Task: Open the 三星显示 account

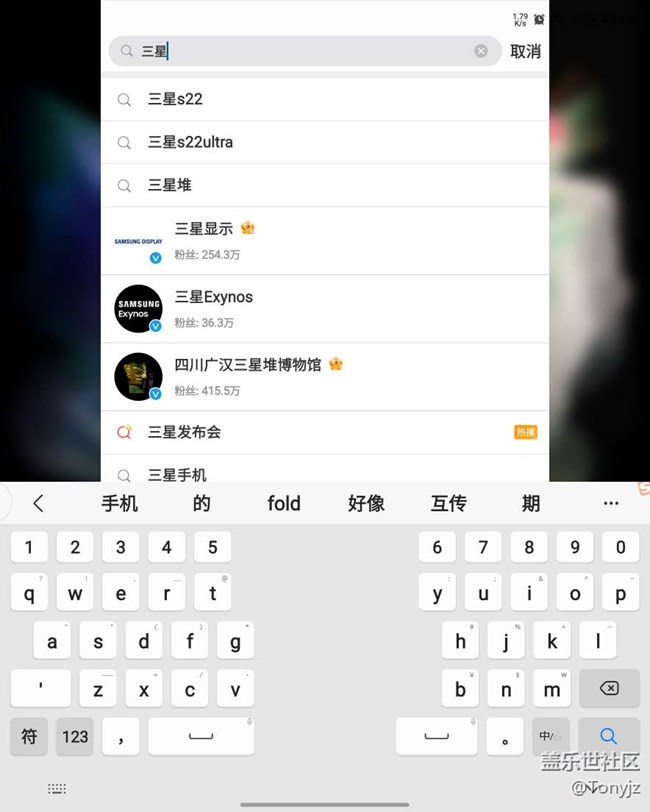Action: [x=204, y=229]
